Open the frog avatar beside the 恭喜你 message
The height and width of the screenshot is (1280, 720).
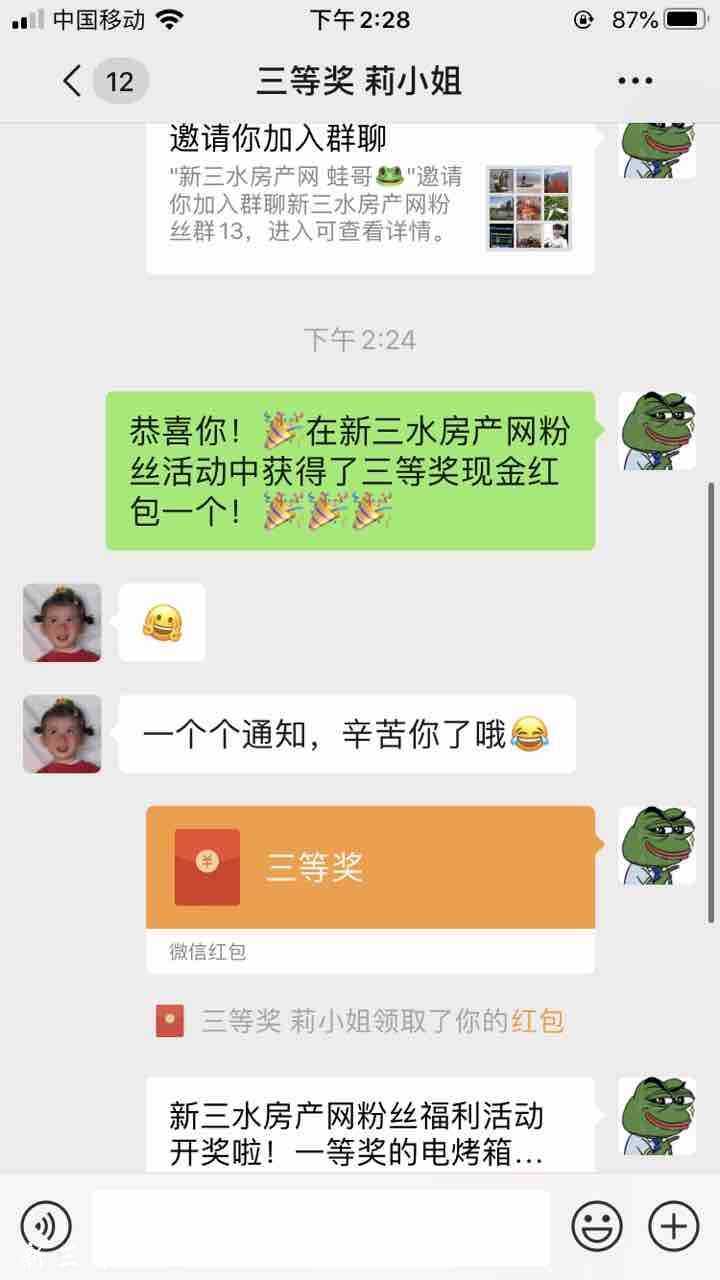[x=657, y=431]
